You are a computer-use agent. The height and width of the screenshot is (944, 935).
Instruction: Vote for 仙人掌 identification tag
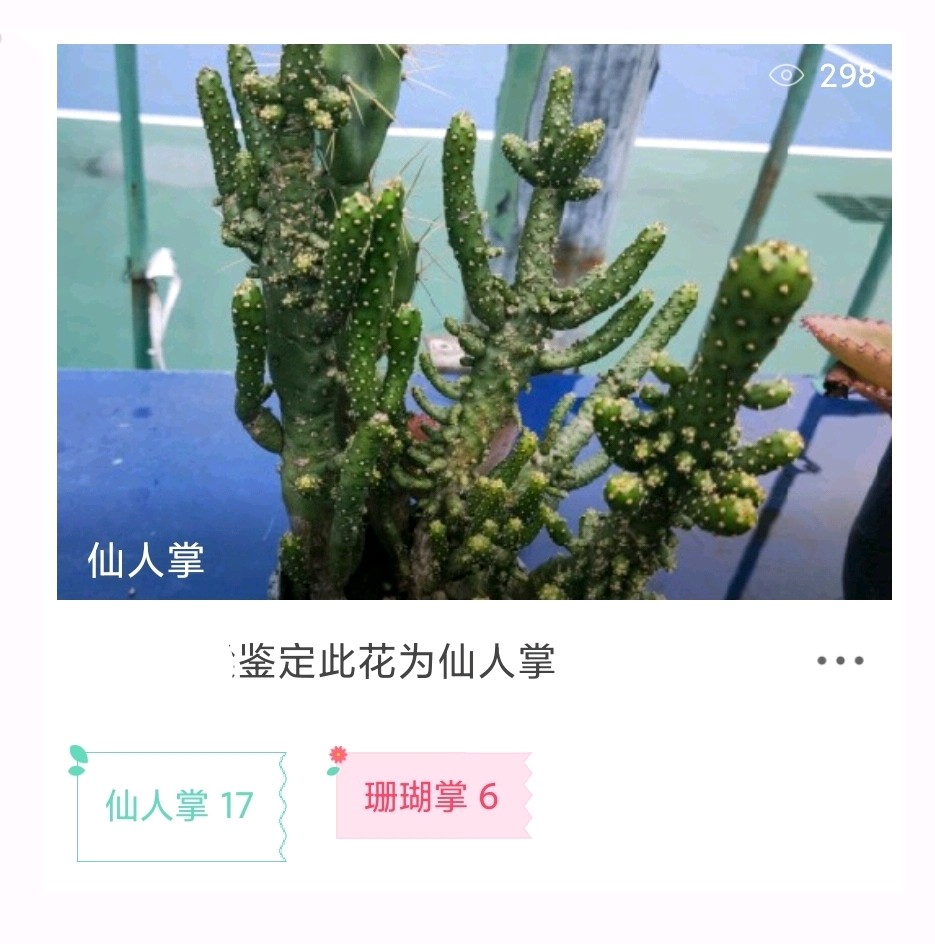(x=181, y=806)
